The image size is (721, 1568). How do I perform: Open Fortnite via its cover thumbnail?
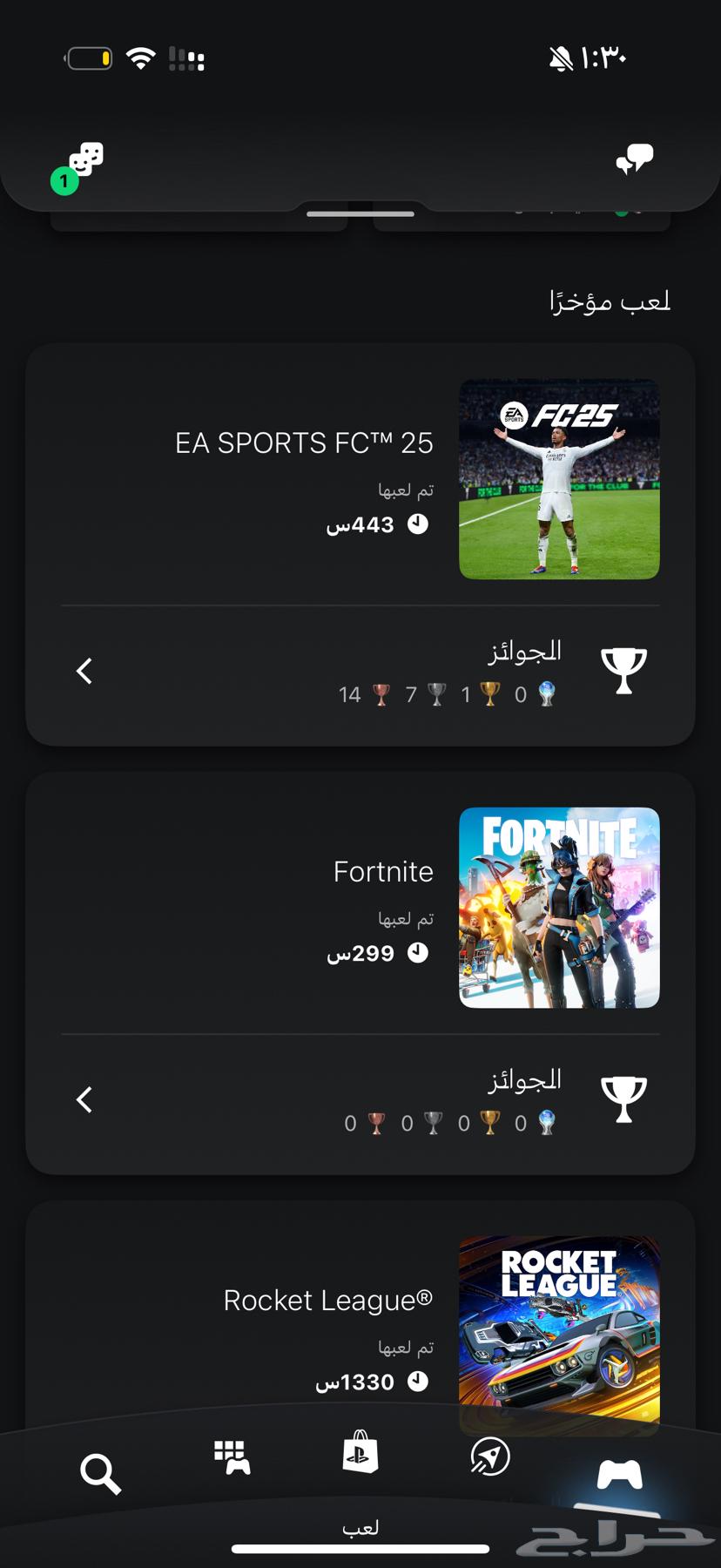559,908
